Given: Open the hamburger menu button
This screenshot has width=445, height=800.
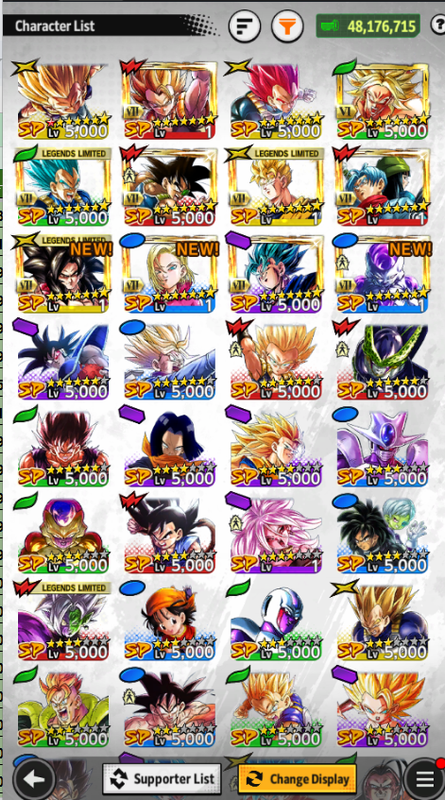Looking at the screenshot, I should [x=425, y=779].
